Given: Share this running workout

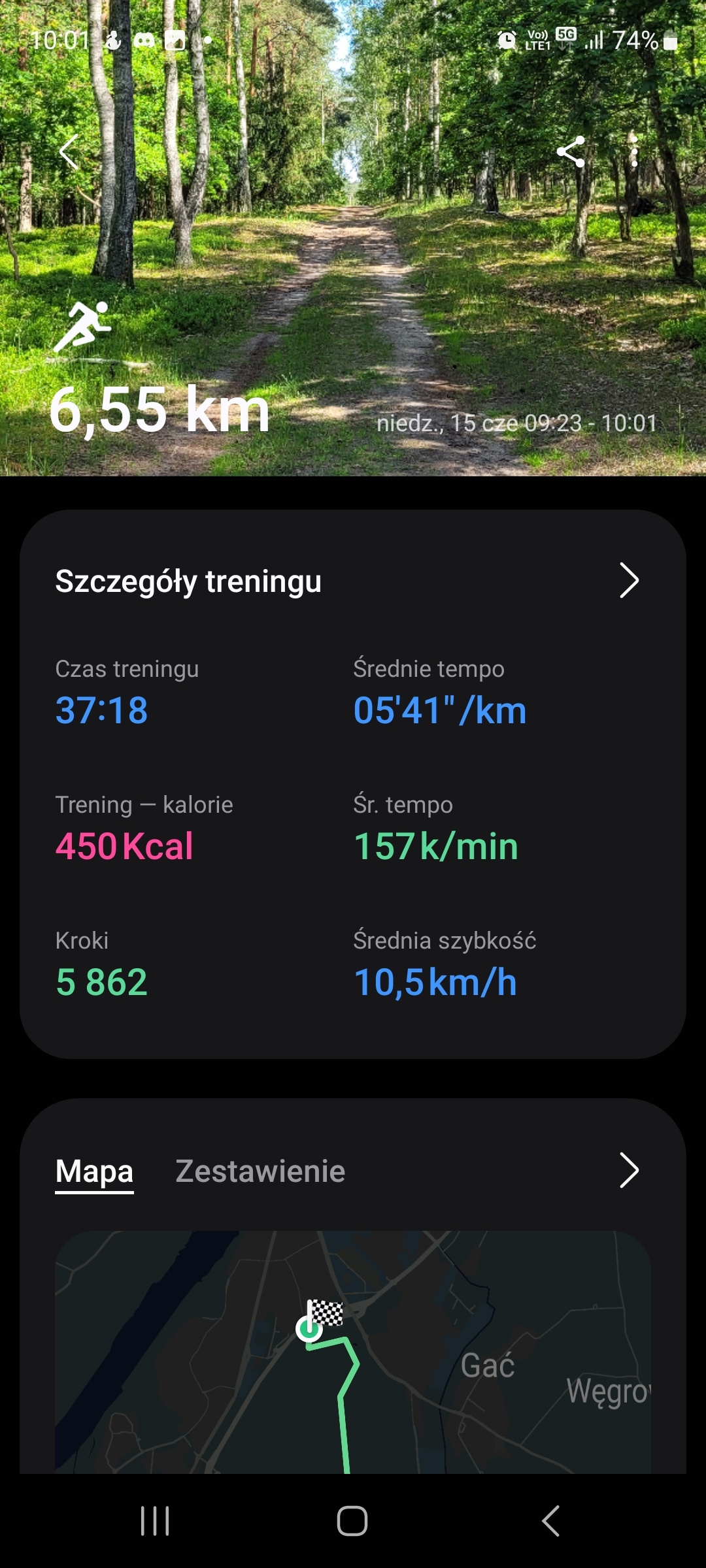Looking at the screenshot, I should click(571, 152).
